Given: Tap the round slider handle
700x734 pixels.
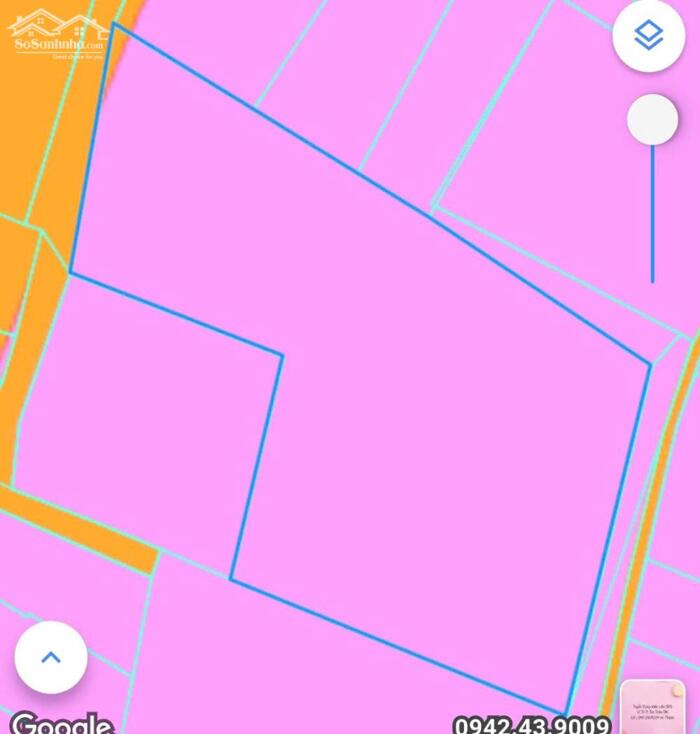Looking at the screenshot, I should pyautogui.click(x=652, y=121).
